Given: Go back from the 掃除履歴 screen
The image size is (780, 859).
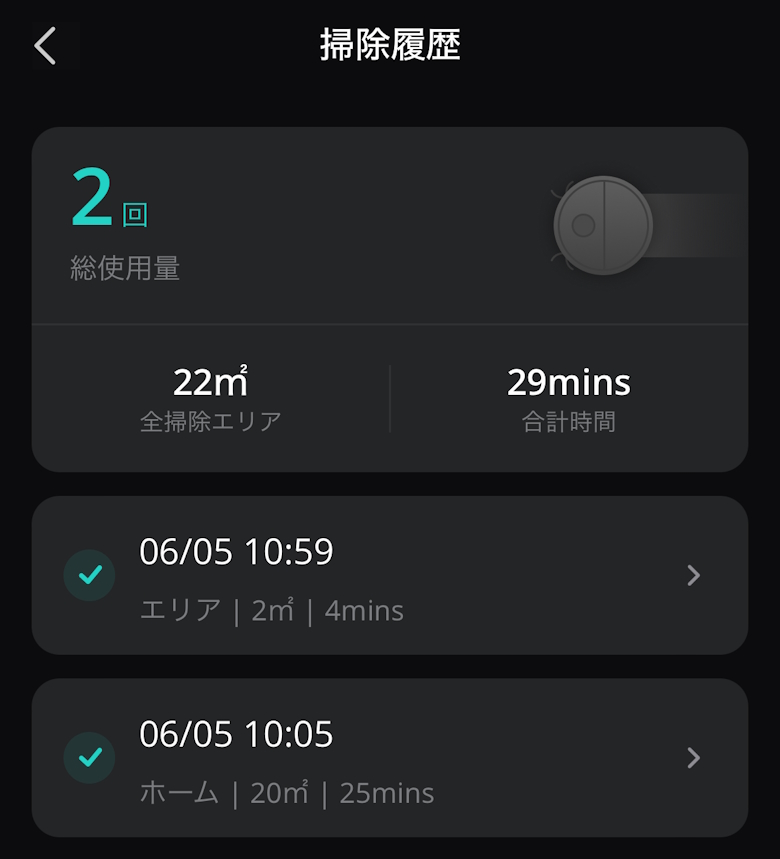Looking at the screenshot, I should (45, 46).
